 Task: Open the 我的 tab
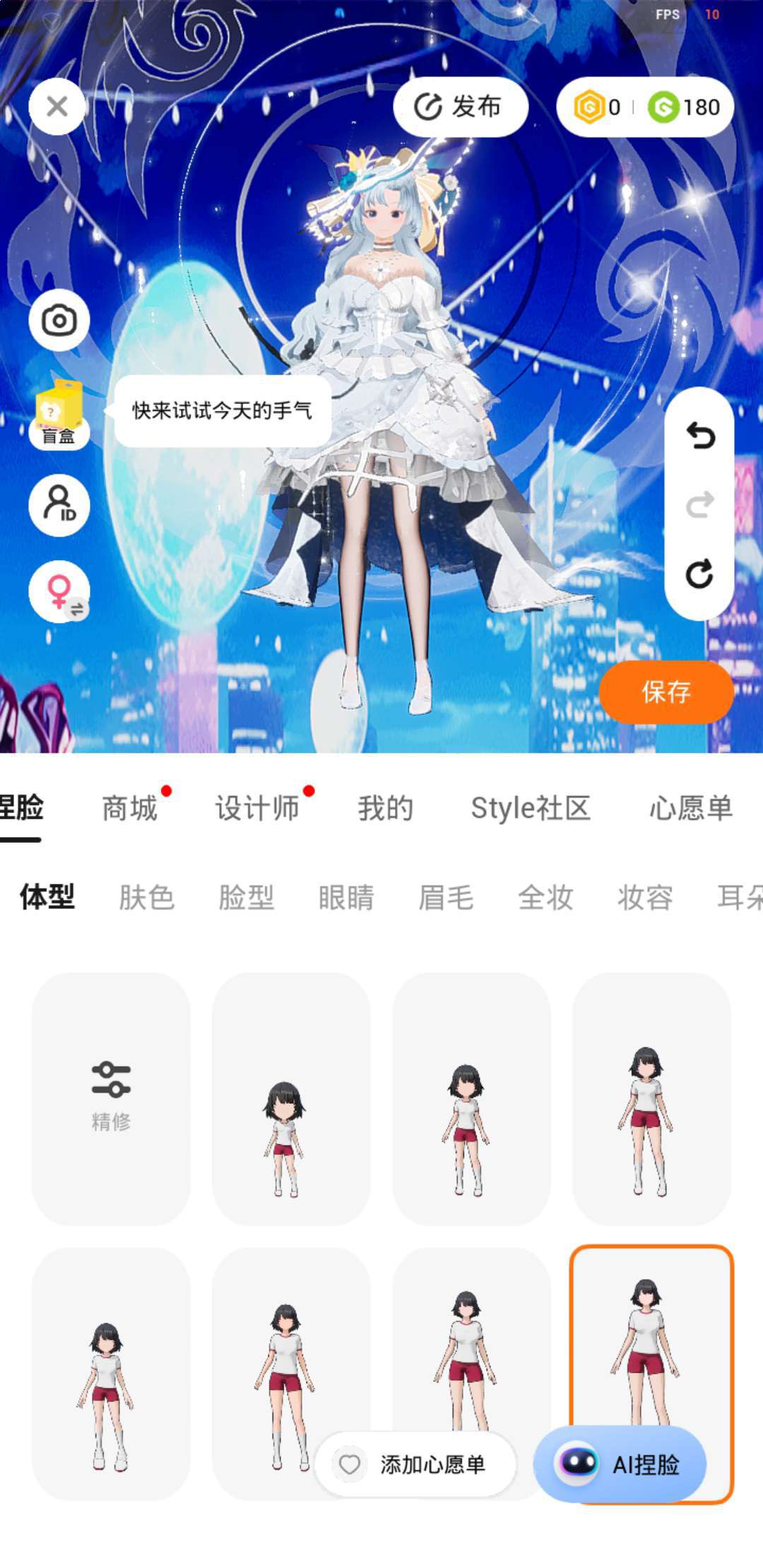pyautogui.click(x=385, y=808)
